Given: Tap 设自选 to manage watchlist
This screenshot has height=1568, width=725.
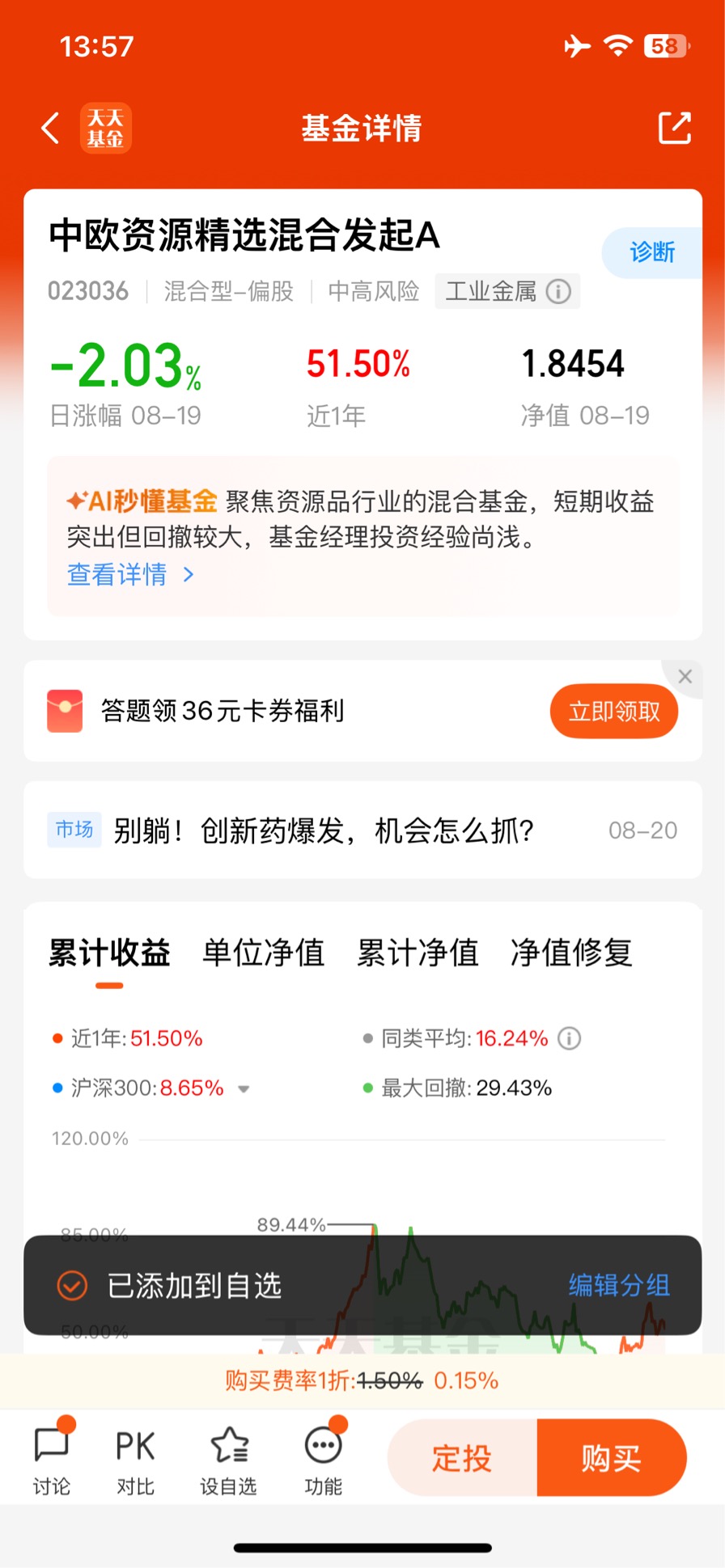Looking at the screenshot, I should [x=228, y=1459].
